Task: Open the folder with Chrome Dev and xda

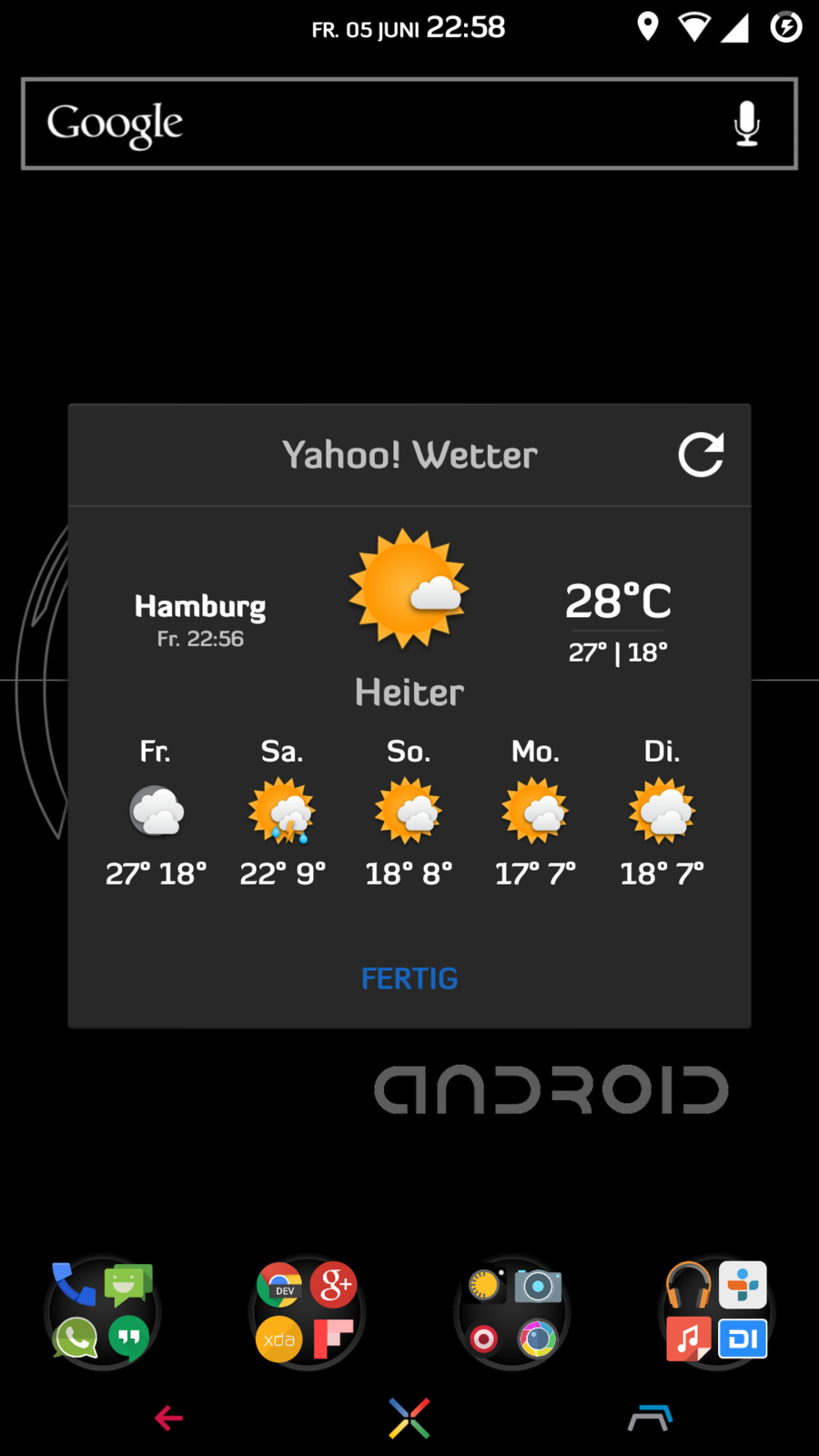Action: click(x=307, y=1312)
